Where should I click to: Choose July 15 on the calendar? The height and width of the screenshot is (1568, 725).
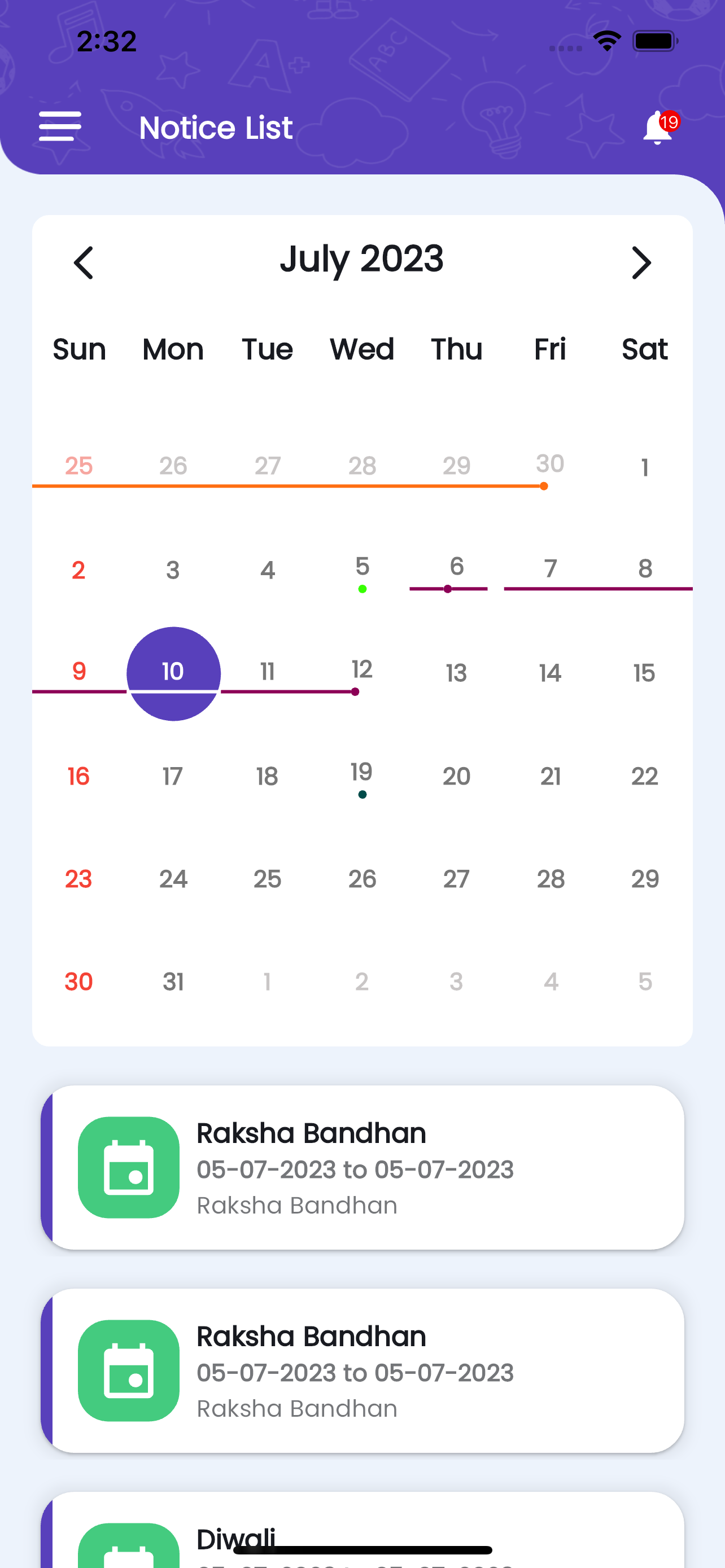coord(645,673)
